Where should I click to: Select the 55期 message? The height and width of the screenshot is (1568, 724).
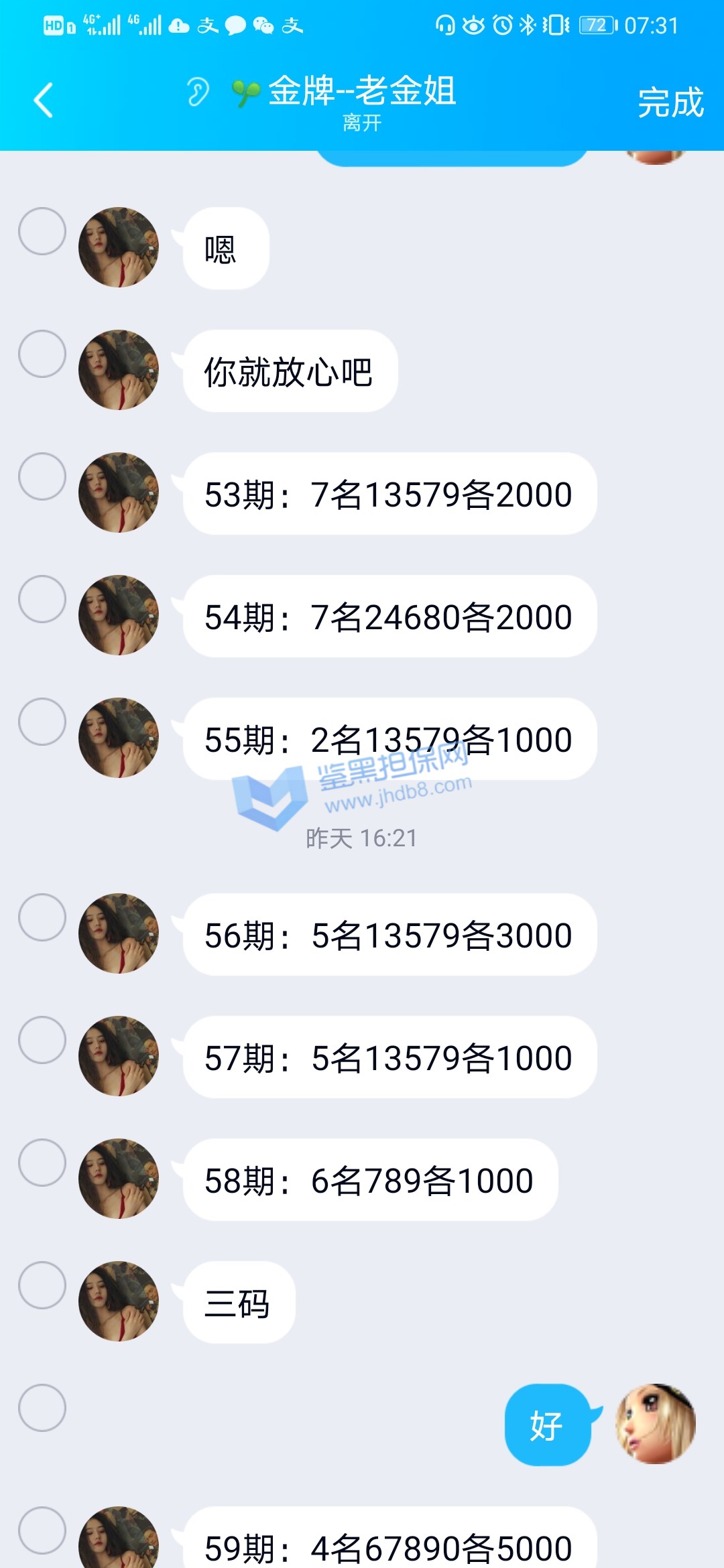click(42, 722)
